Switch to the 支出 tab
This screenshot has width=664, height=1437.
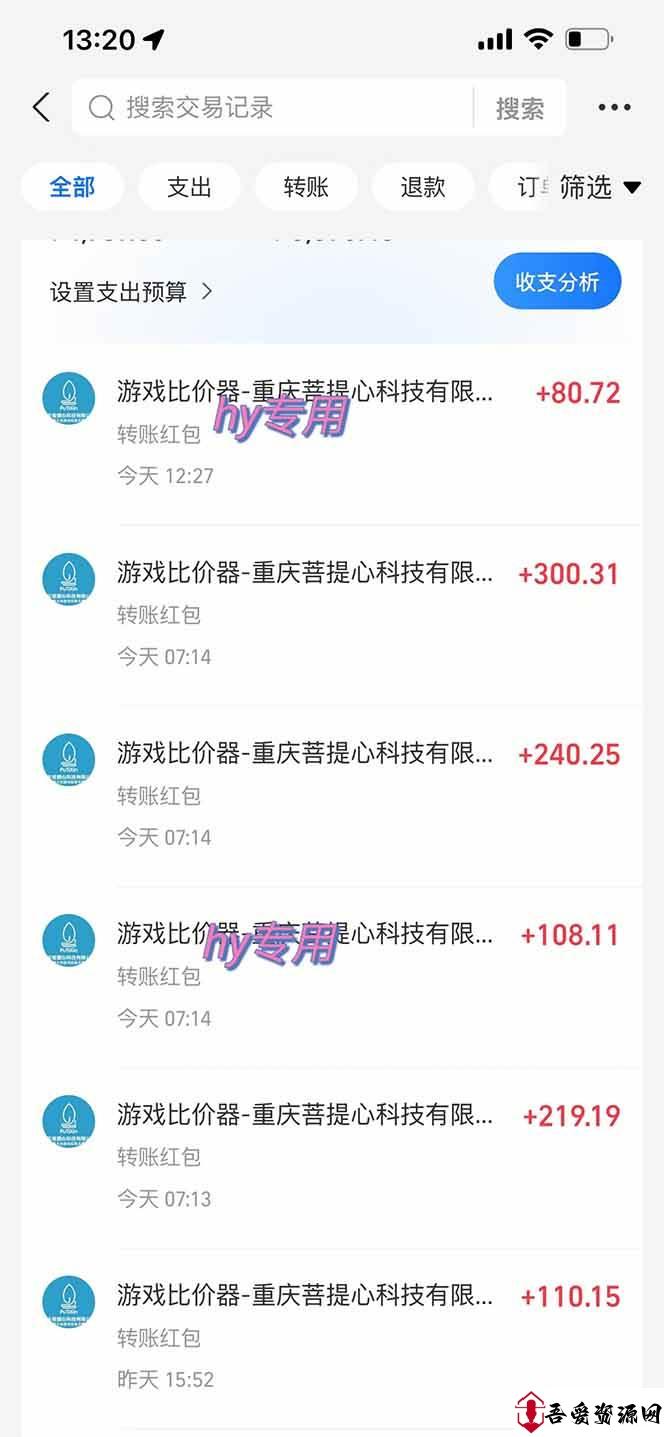point(189,187)
